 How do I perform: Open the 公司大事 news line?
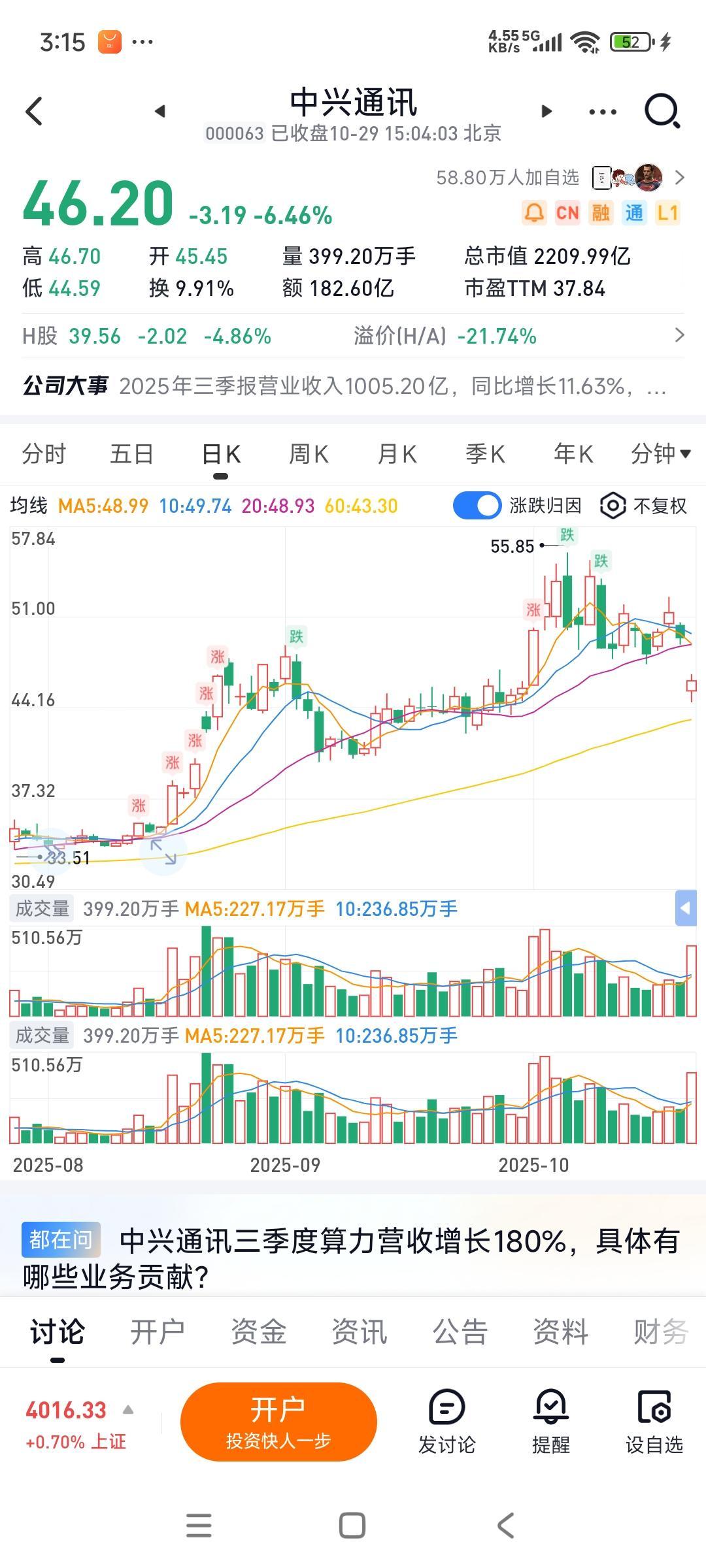pyautogui.click(x=345, y=386)
